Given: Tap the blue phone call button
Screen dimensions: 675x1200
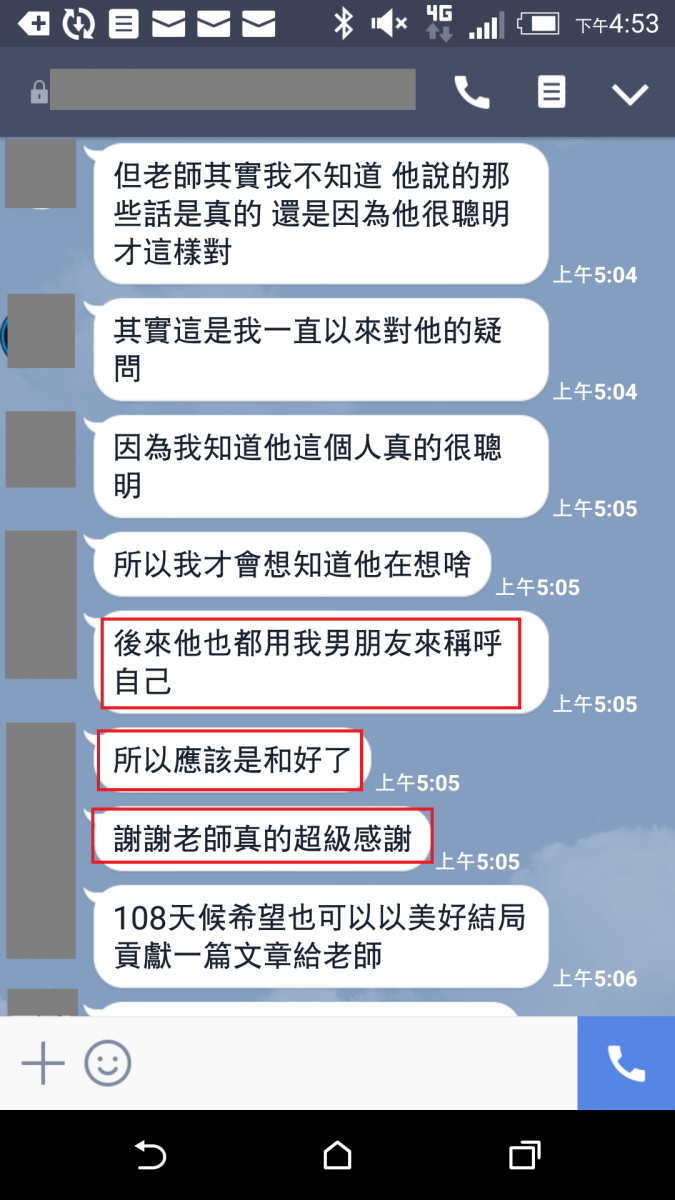Looking at the screenshot, I should 626,1063.
